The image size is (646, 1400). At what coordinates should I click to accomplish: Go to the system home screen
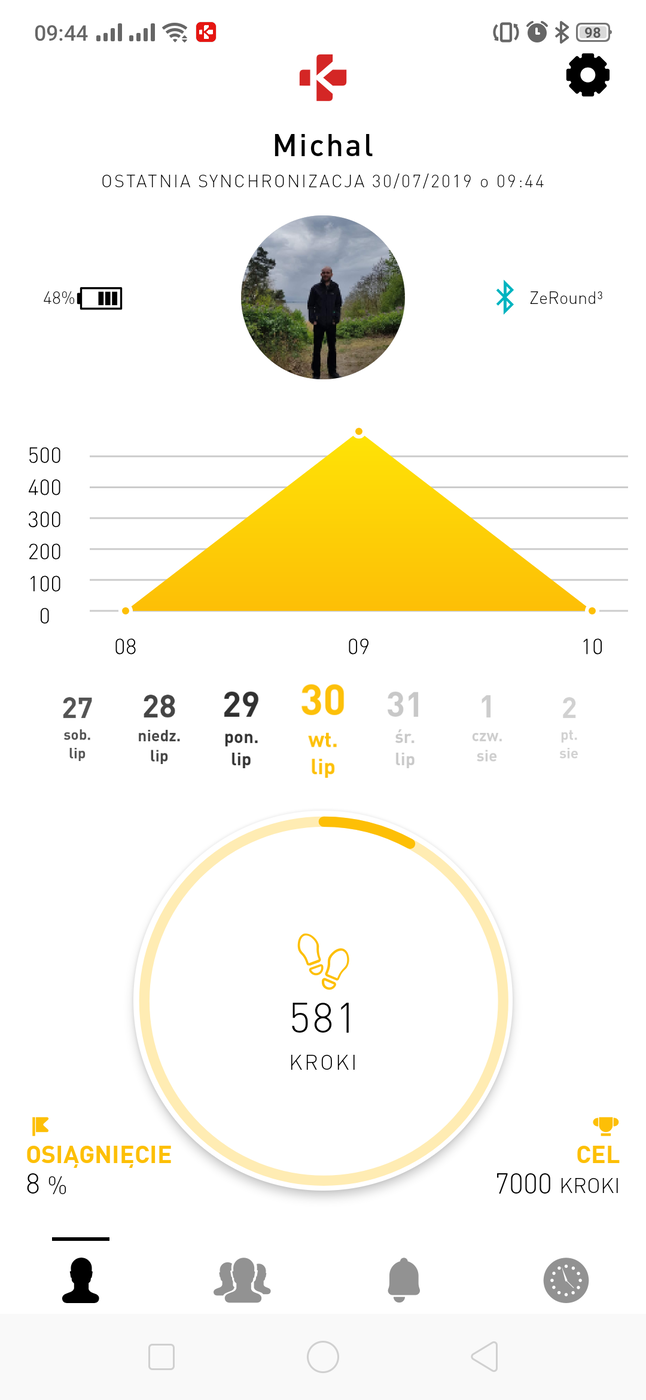[323, 1357]
